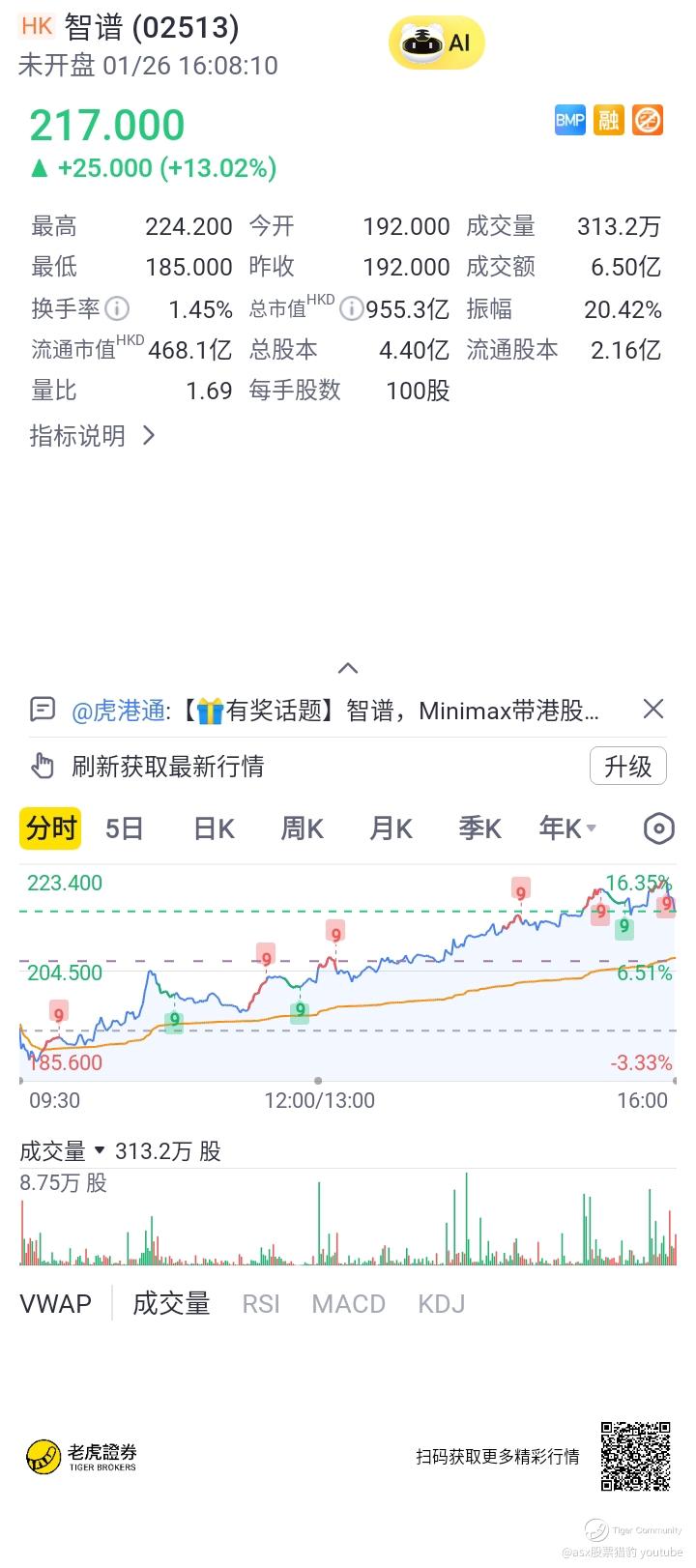The width and height of the screenshot is (696, 1568).
Task: Choose the KDJ indicator
Action: [x=441, y=1304]
